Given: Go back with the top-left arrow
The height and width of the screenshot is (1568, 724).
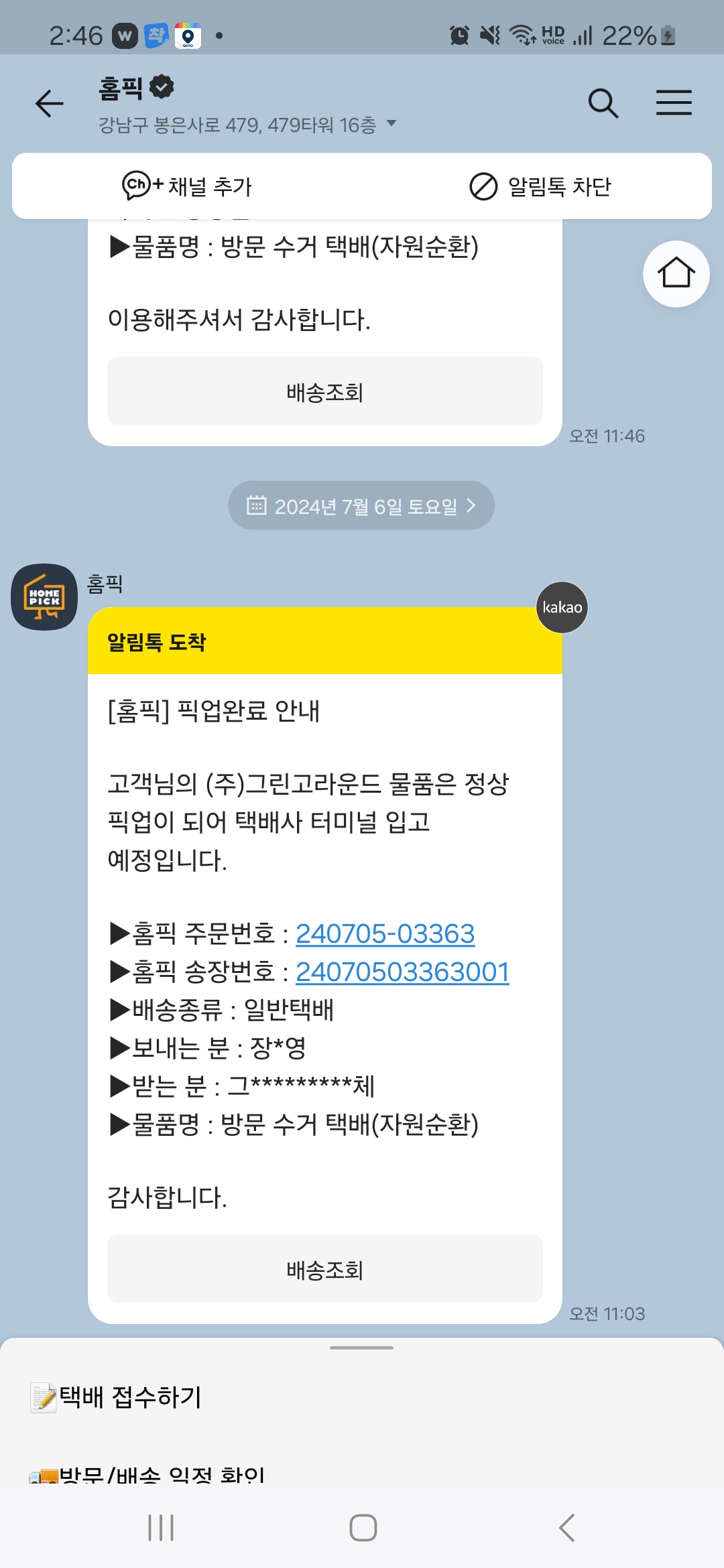Looking at the screenshot, I should click(x=49, y=103).
